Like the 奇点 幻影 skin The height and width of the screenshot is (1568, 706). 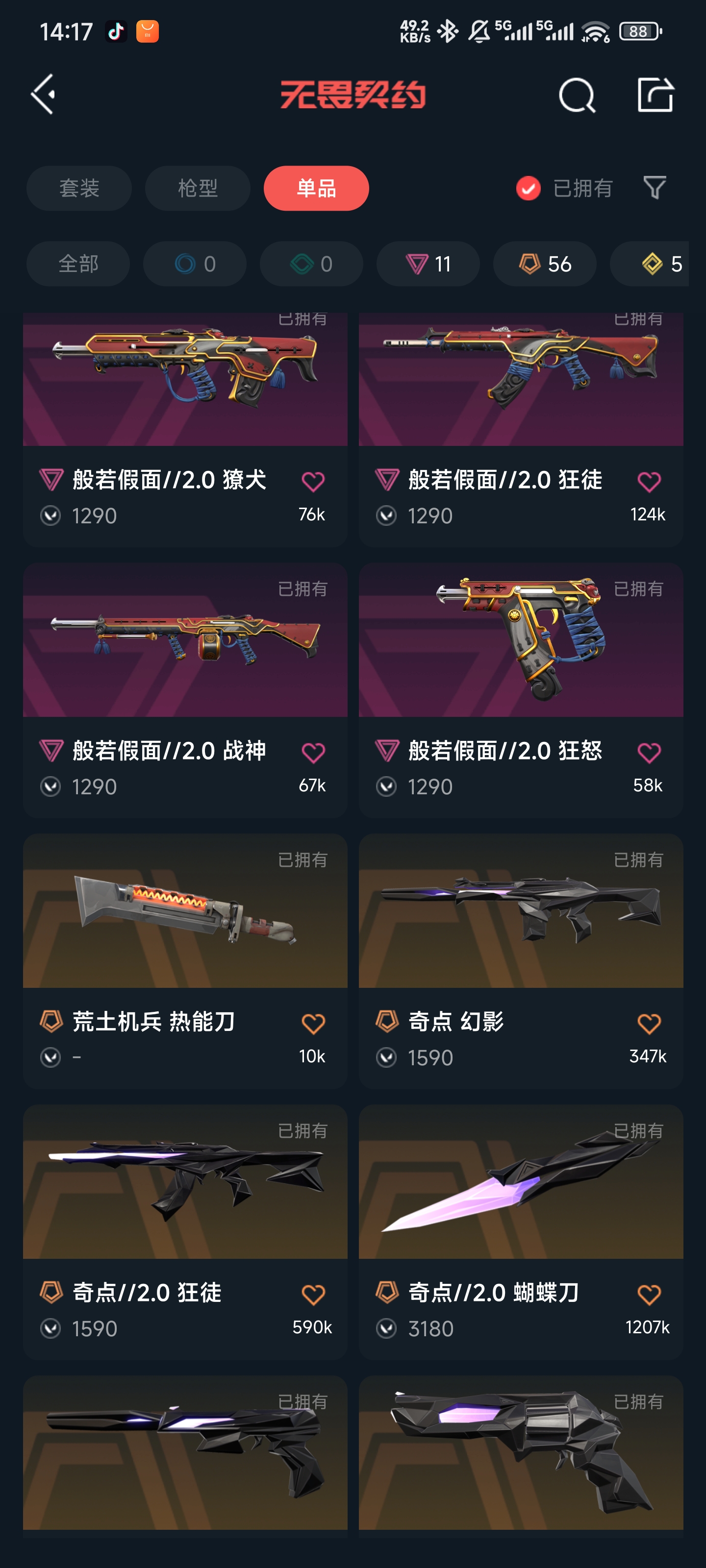tap(649, 1024)
